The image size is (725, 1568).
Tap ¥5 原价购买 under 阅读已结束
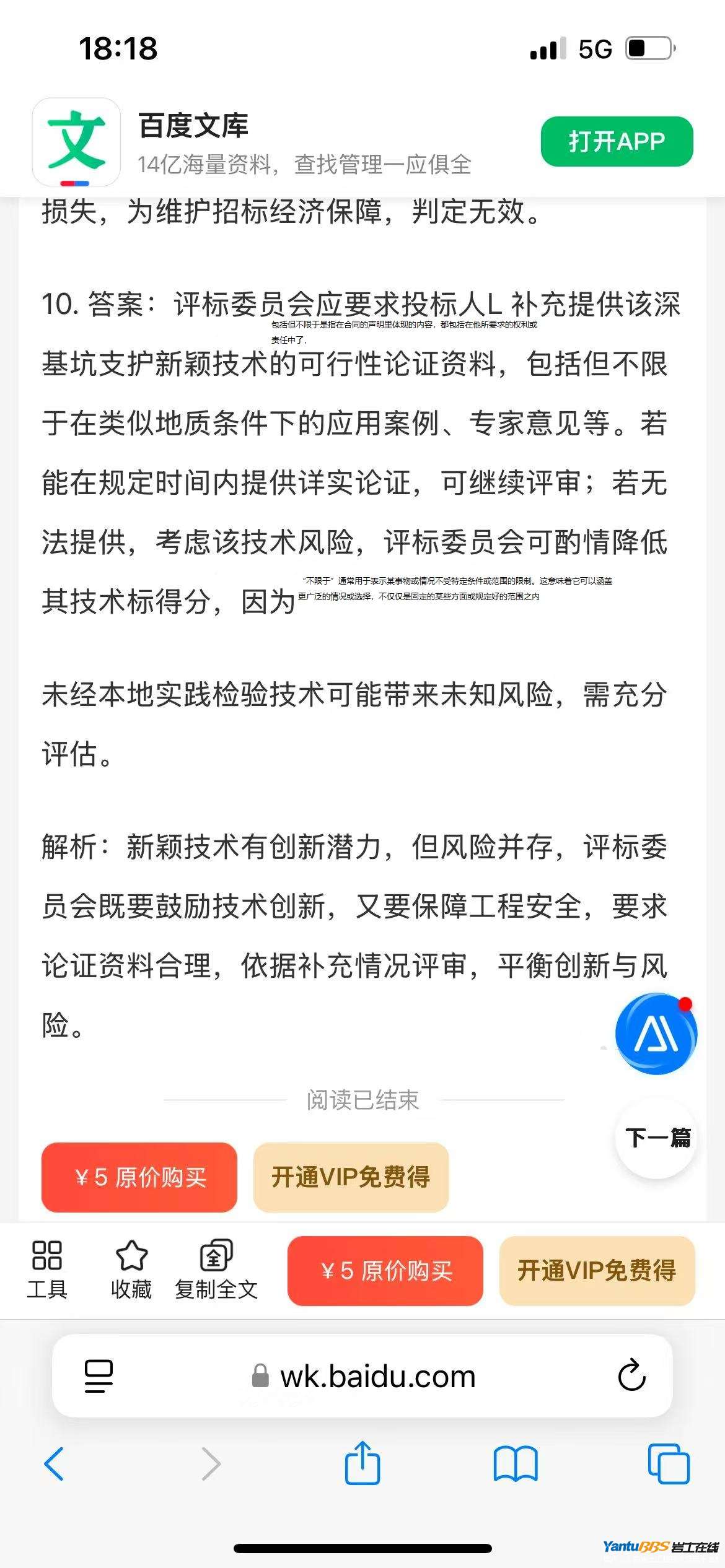pyautogui.click(x=139, y=1177)
